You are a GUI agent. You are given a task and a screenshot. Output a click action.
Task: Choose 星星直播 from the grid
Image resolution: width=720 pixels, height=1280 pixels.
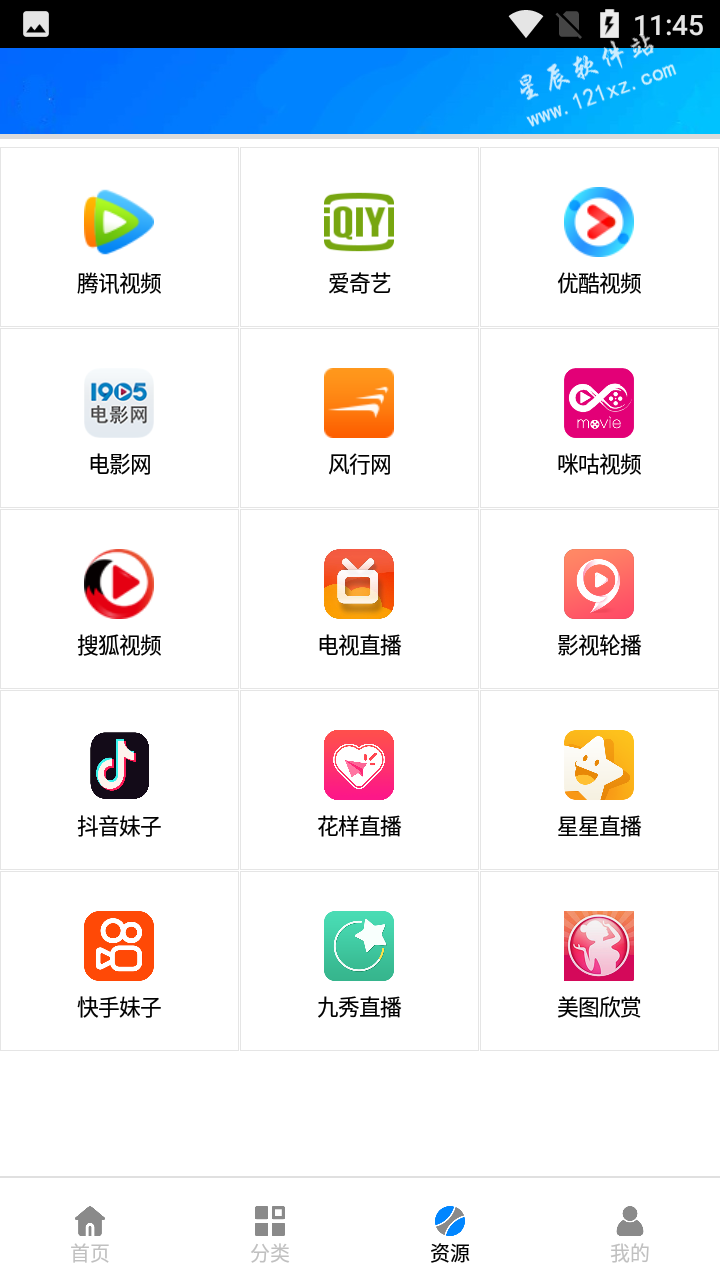(599, 781)
